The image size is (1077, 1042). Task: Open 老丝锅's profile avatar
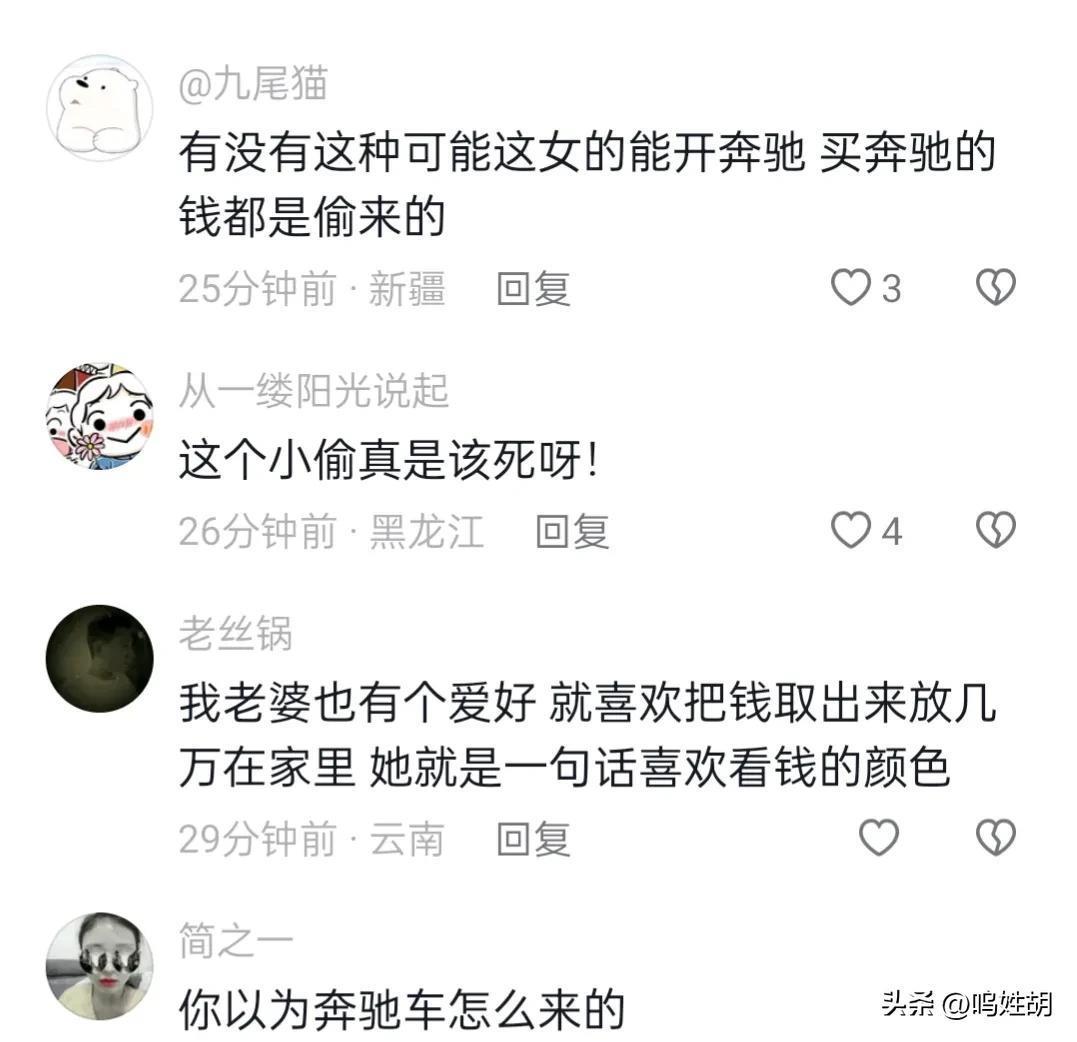tap(100, 657)
